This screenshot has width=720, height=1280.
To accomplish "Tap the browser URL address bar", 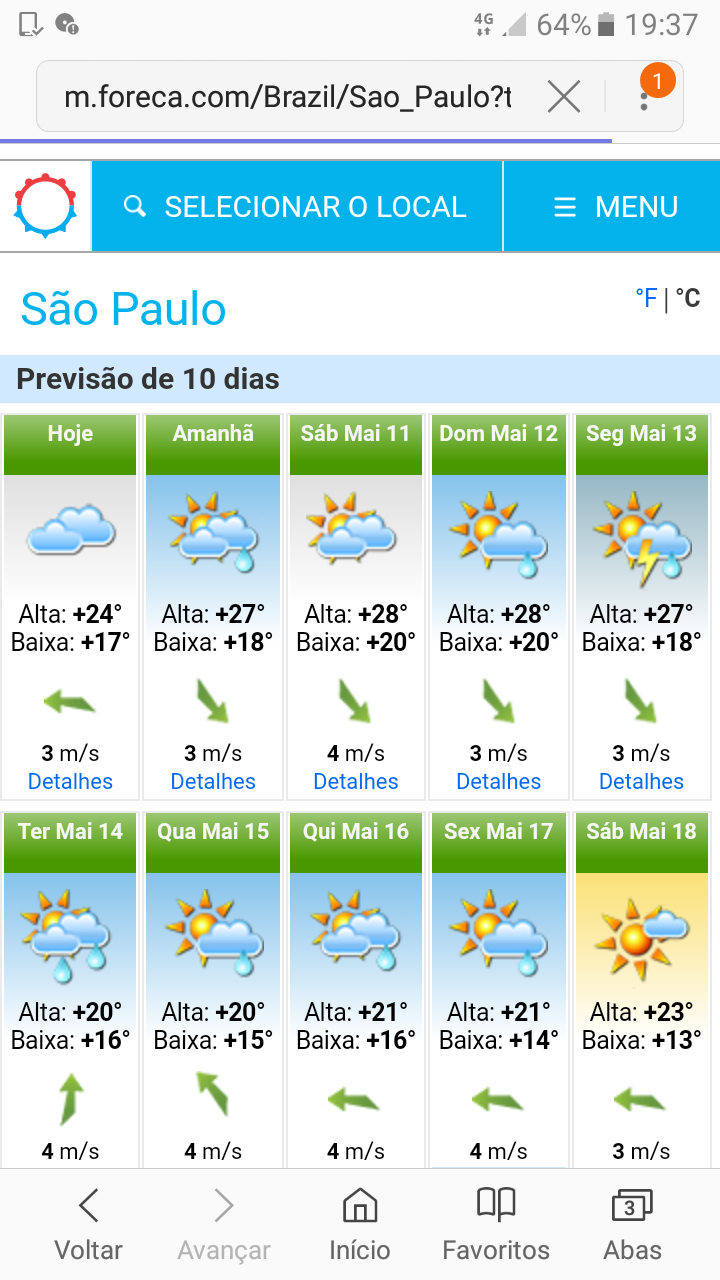I will (x=288, y=97).
